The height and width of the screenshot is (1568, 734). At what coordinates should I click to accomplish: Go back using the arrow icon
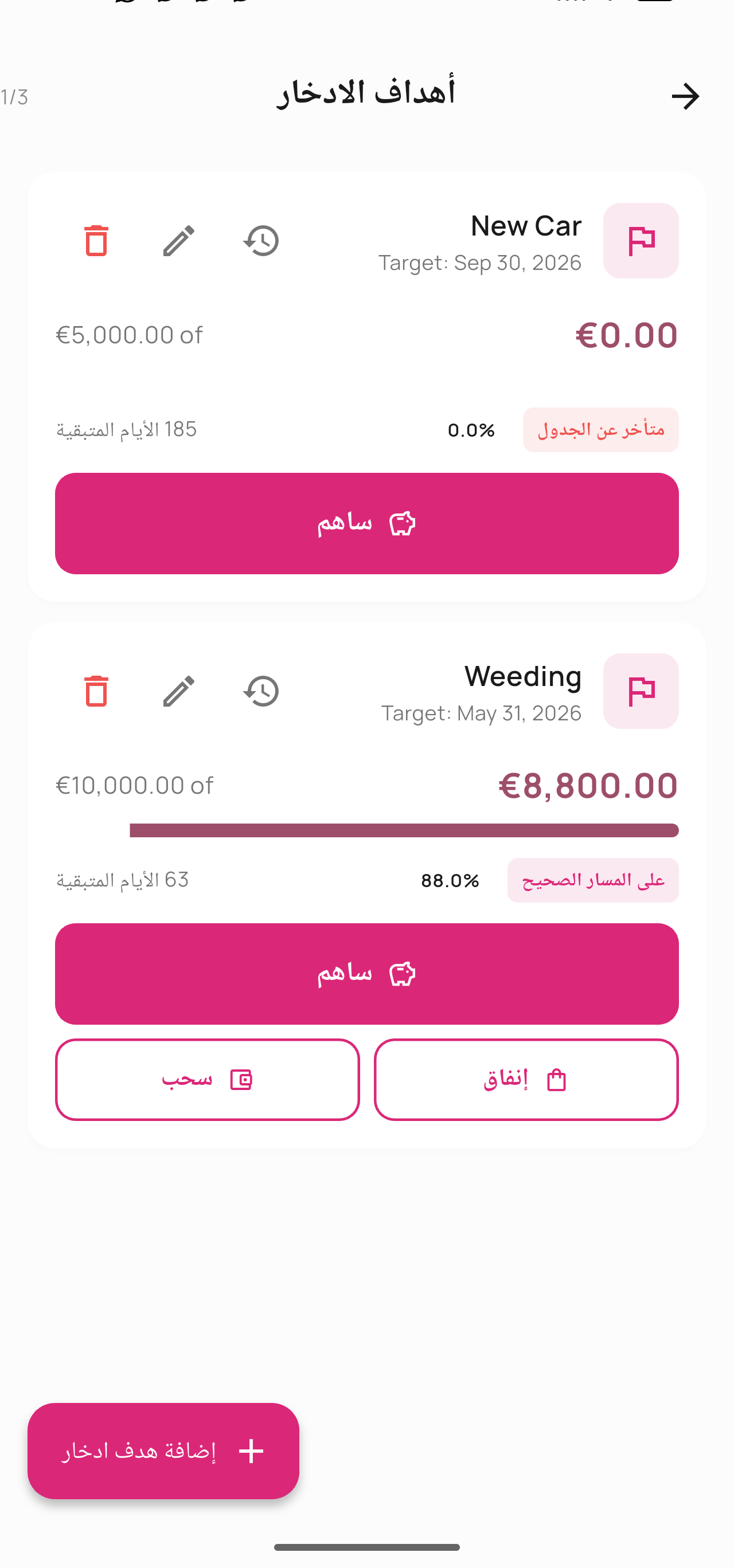(x=685, y=96)
